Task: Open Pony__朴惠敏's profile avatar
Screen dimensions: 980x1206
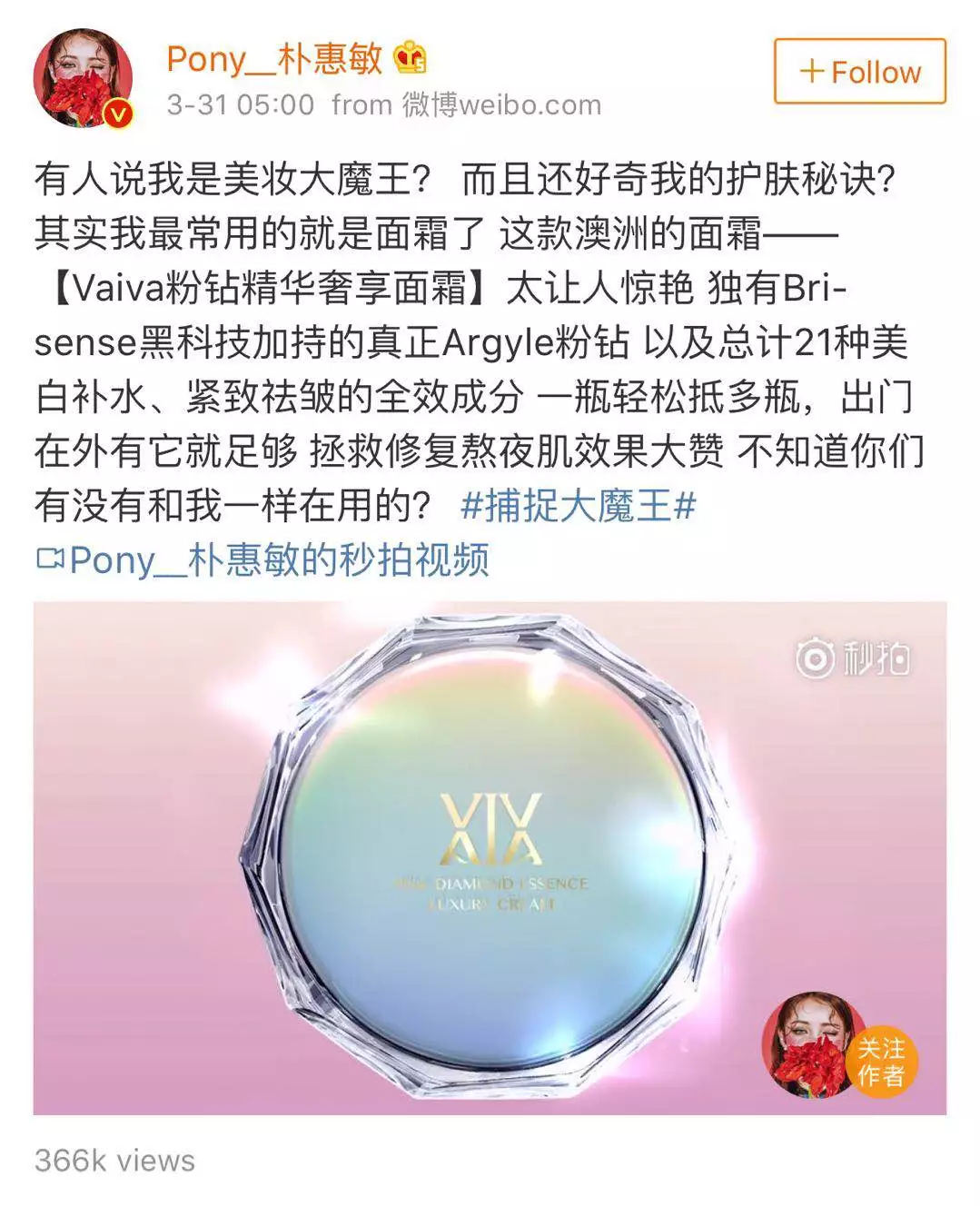Action: 83,83
